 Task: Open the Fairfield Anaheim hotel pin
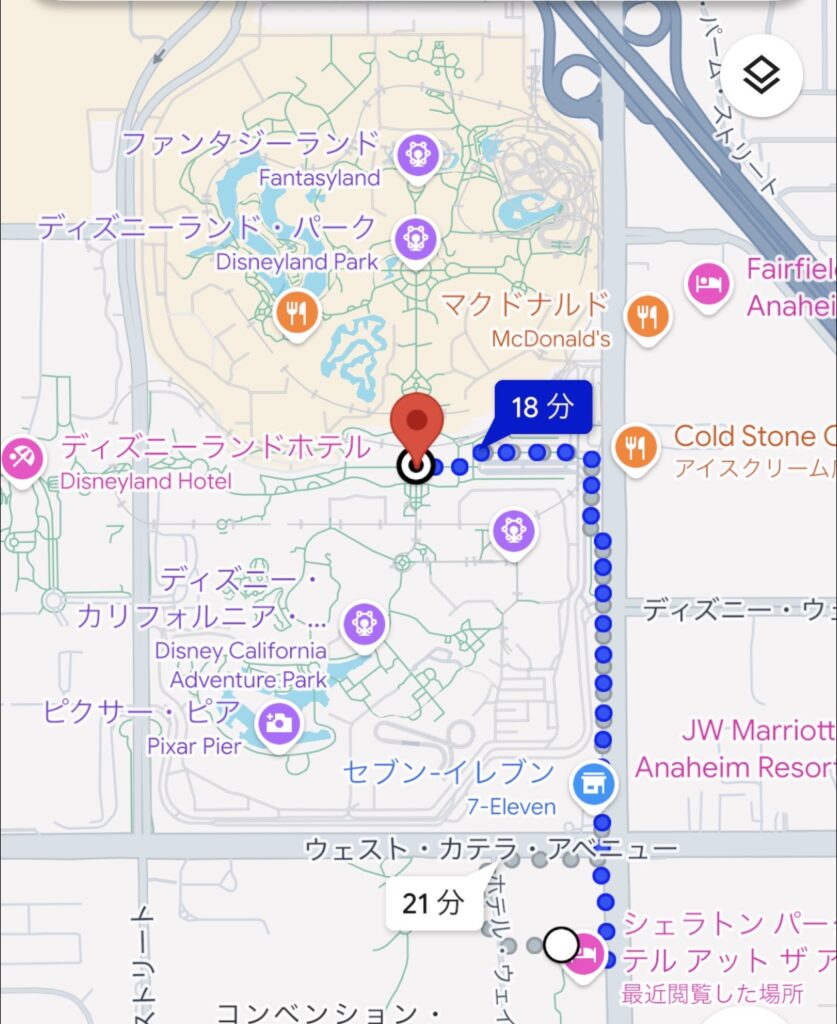tap(709, 283)
